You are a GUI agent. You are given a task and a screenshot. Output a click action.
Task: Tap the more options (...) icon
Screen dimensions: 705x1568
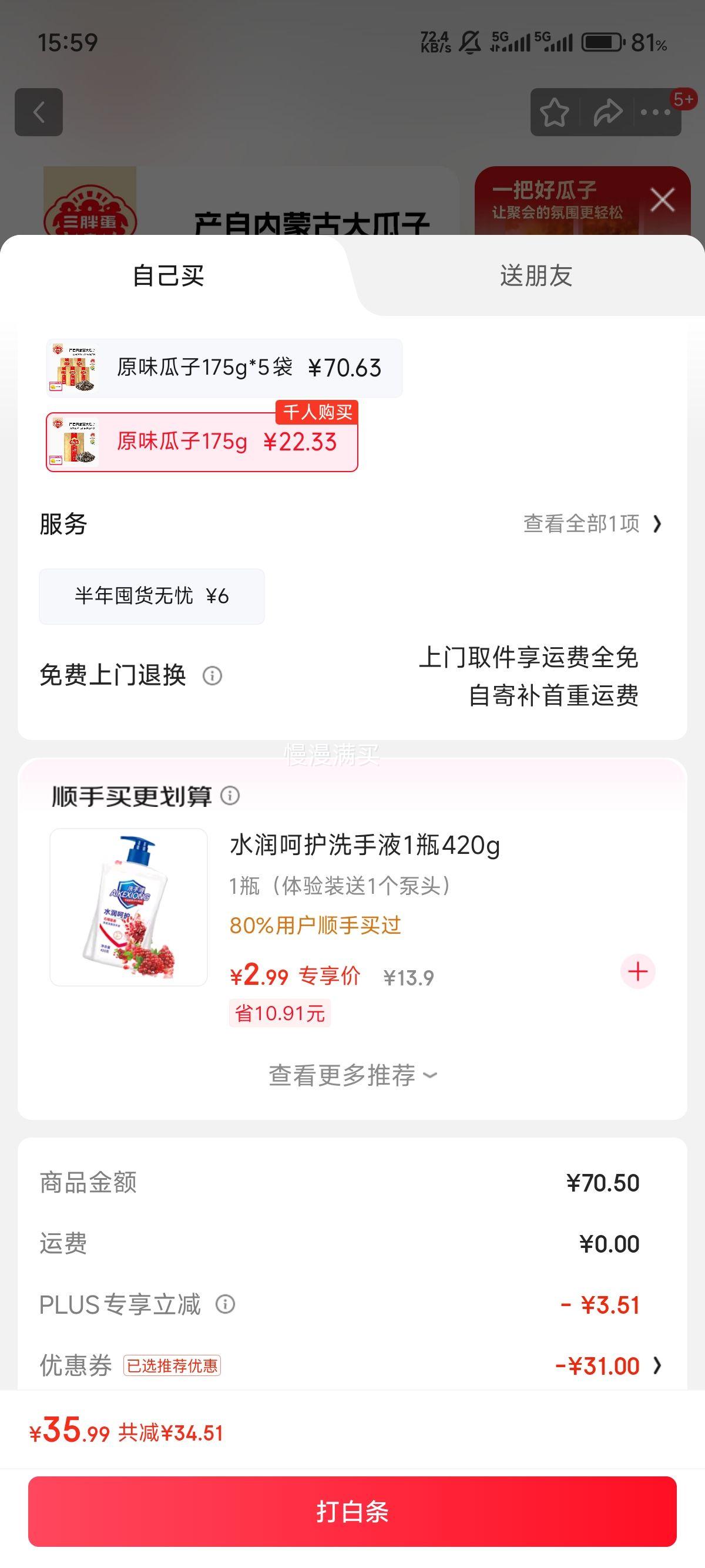[654, 112]
